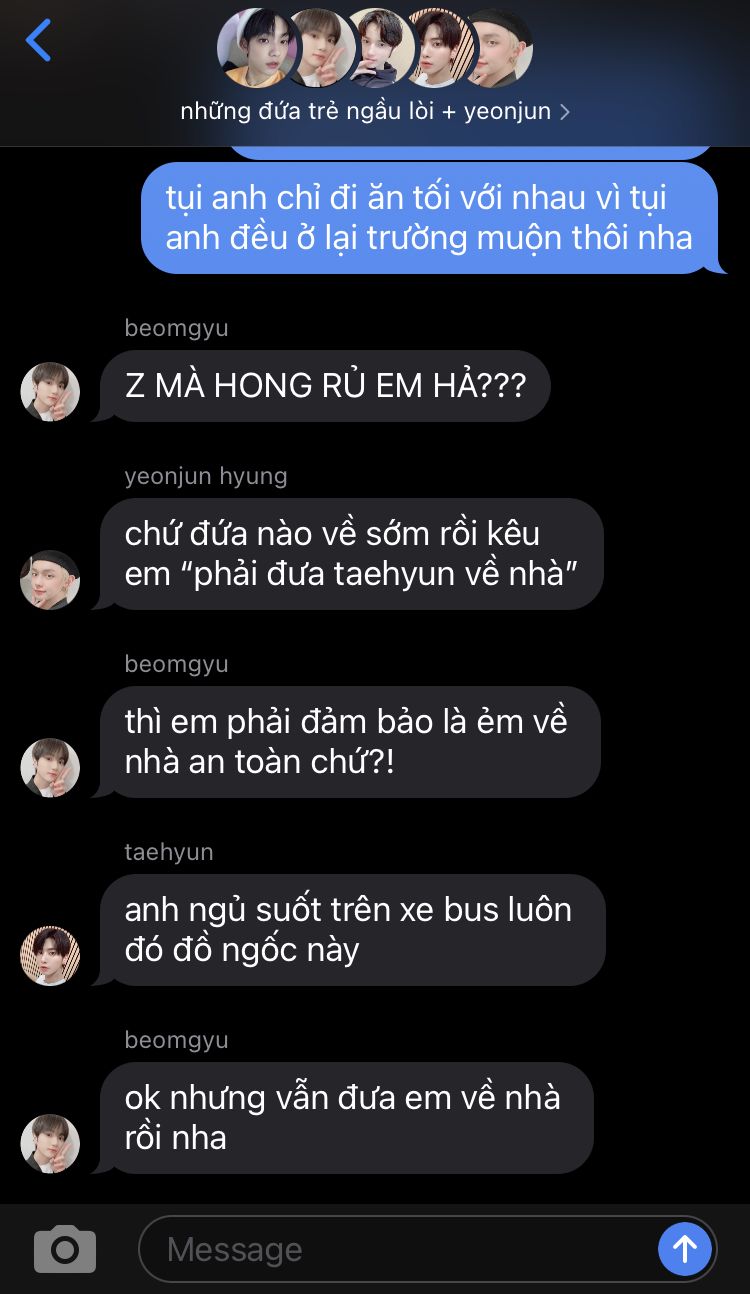This screenshot has height=1294, width=750.
Task: Send the message with the arrow button
Action: click(x=685, y=1249)
